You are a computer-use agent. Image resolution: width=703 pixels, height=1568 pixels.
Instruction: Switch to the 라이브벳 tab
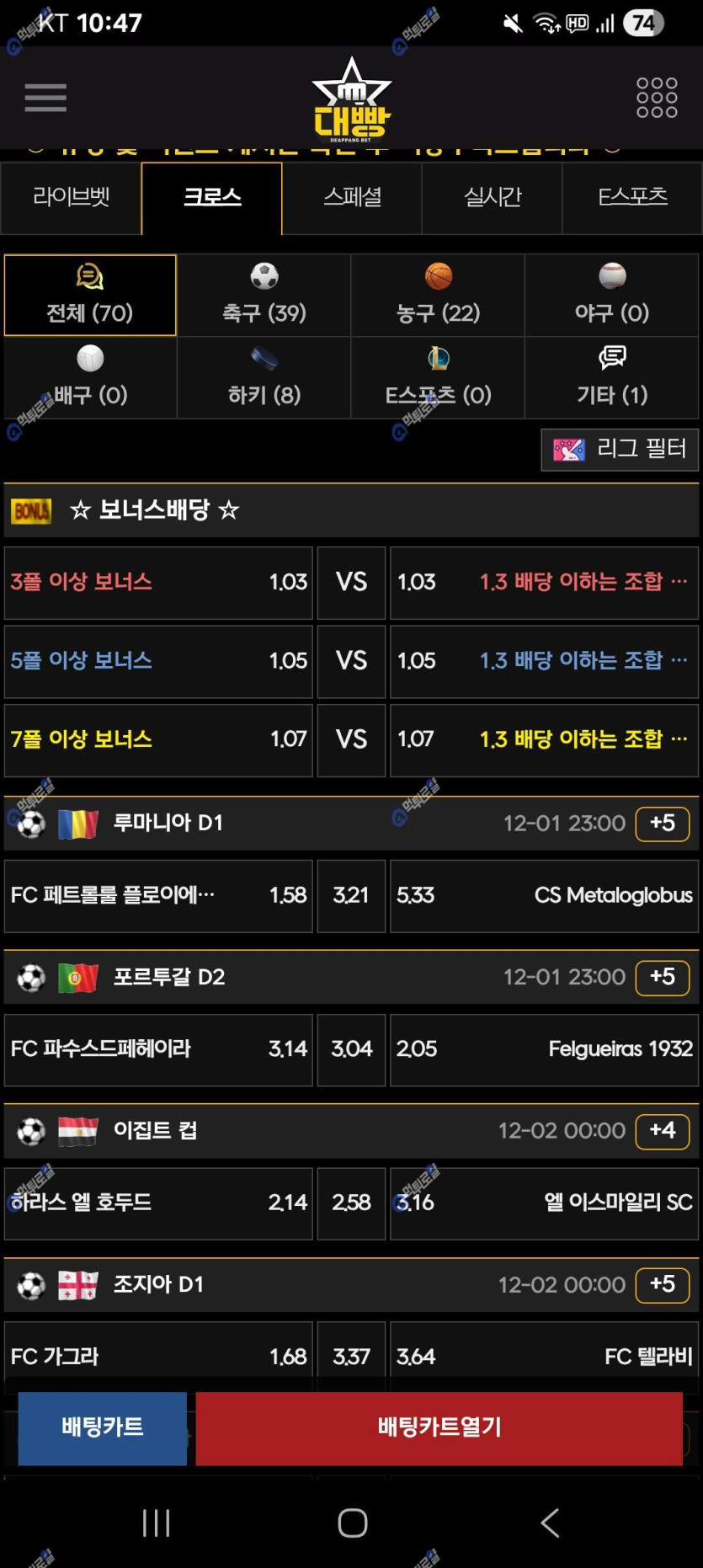71,198
